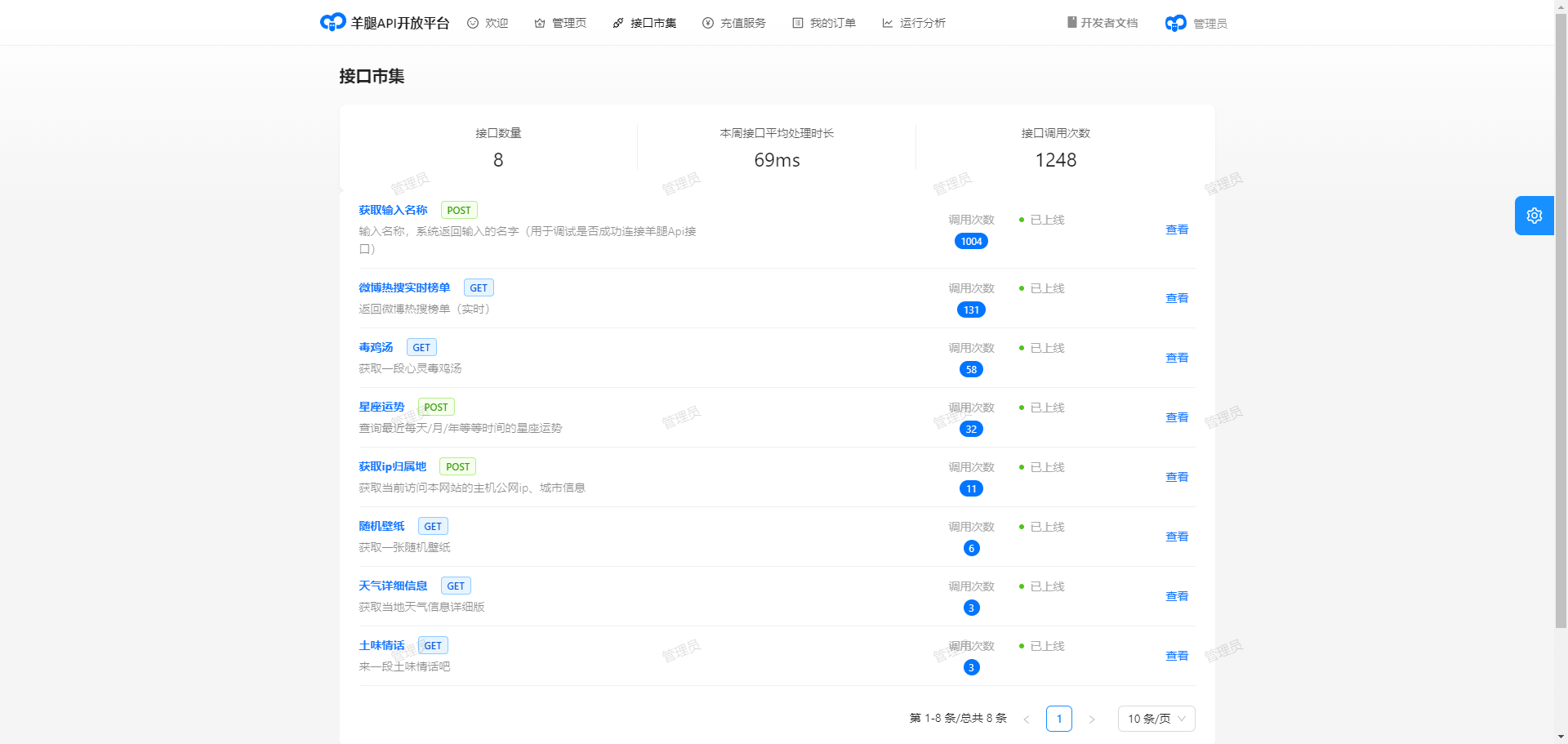Viewport: 1568px width, 744px height.
Task: Select page 1 in pagination
Action: click(x=1058, y=719)
